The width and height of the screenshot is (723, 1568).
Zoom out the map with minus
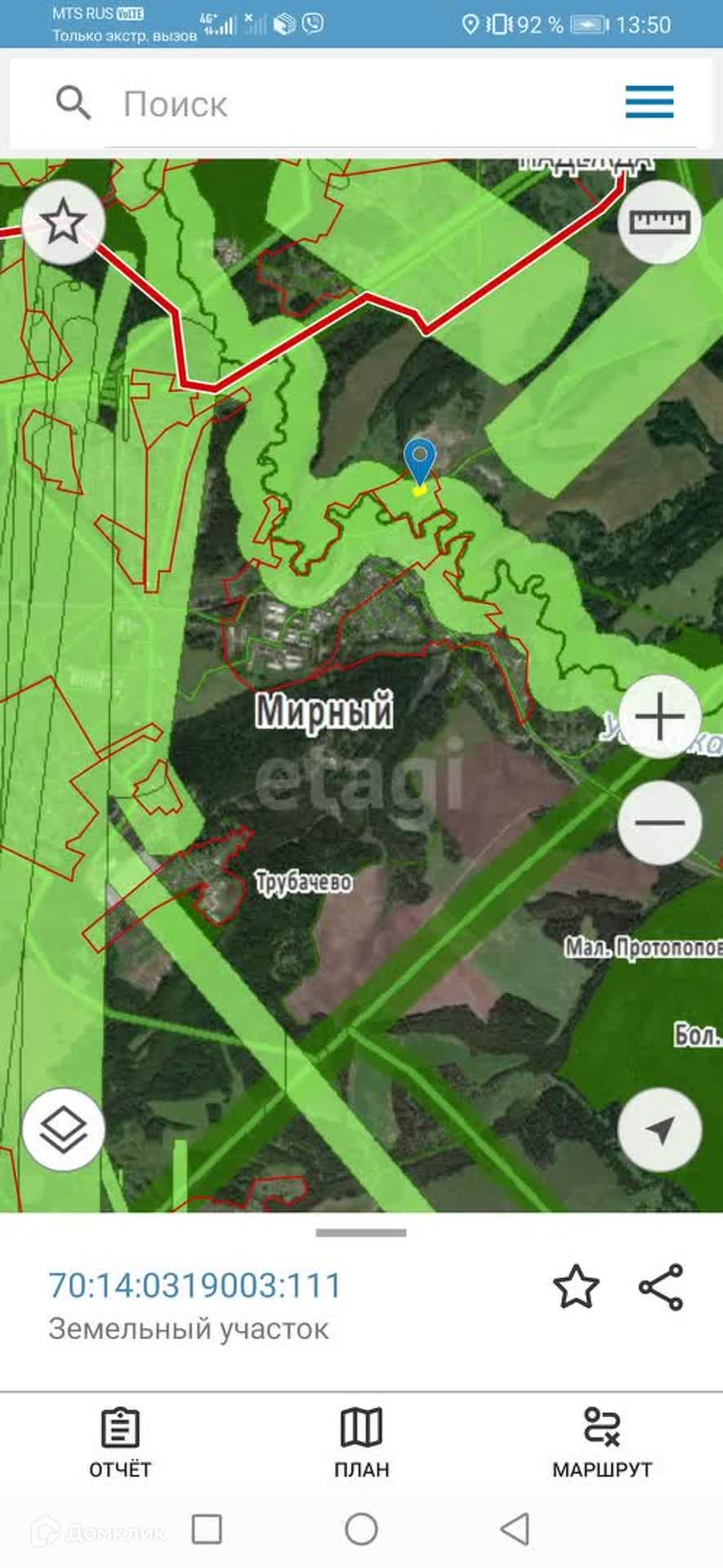tap(659, 822)
